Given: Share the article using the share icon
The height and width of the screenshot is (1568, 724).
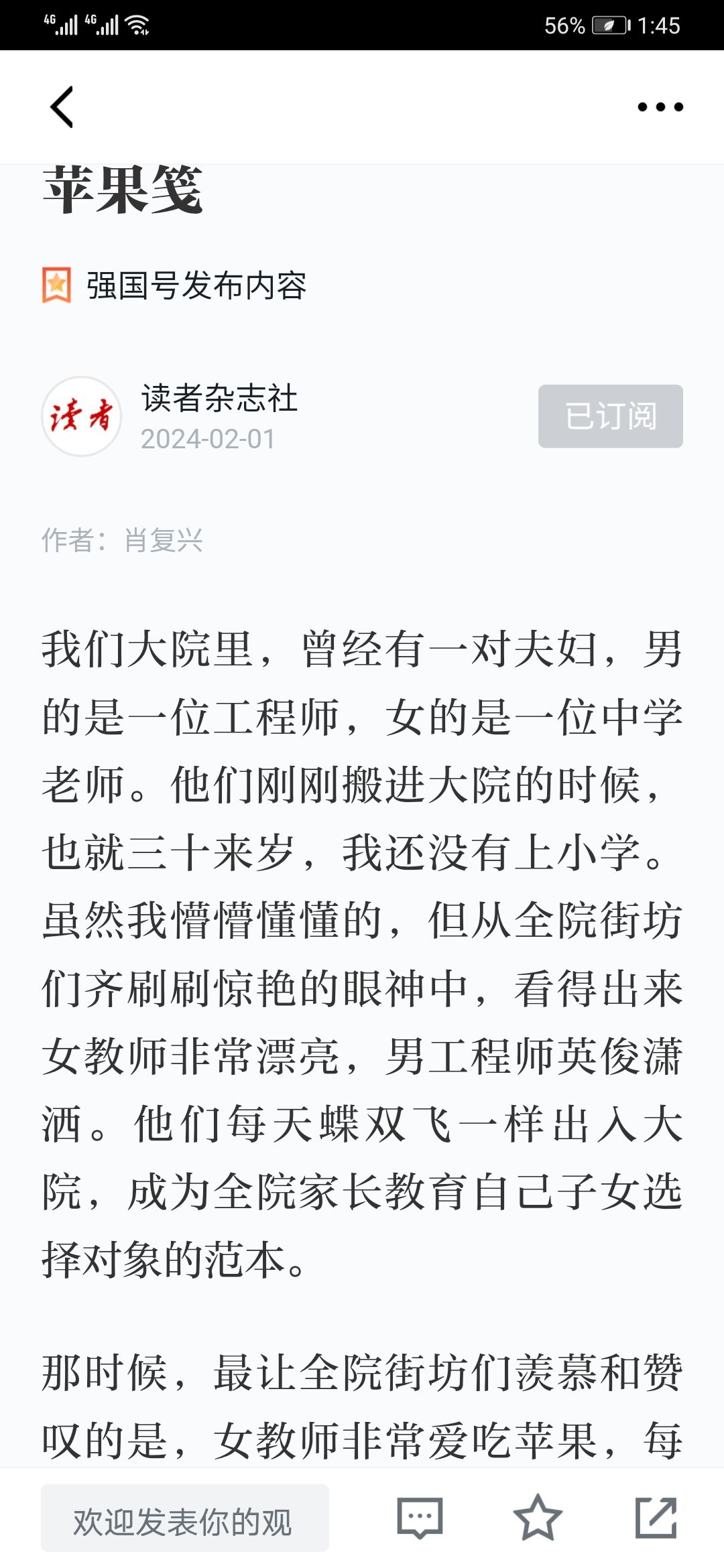Looking at the screenshot, I should [x=656, y=1518].
